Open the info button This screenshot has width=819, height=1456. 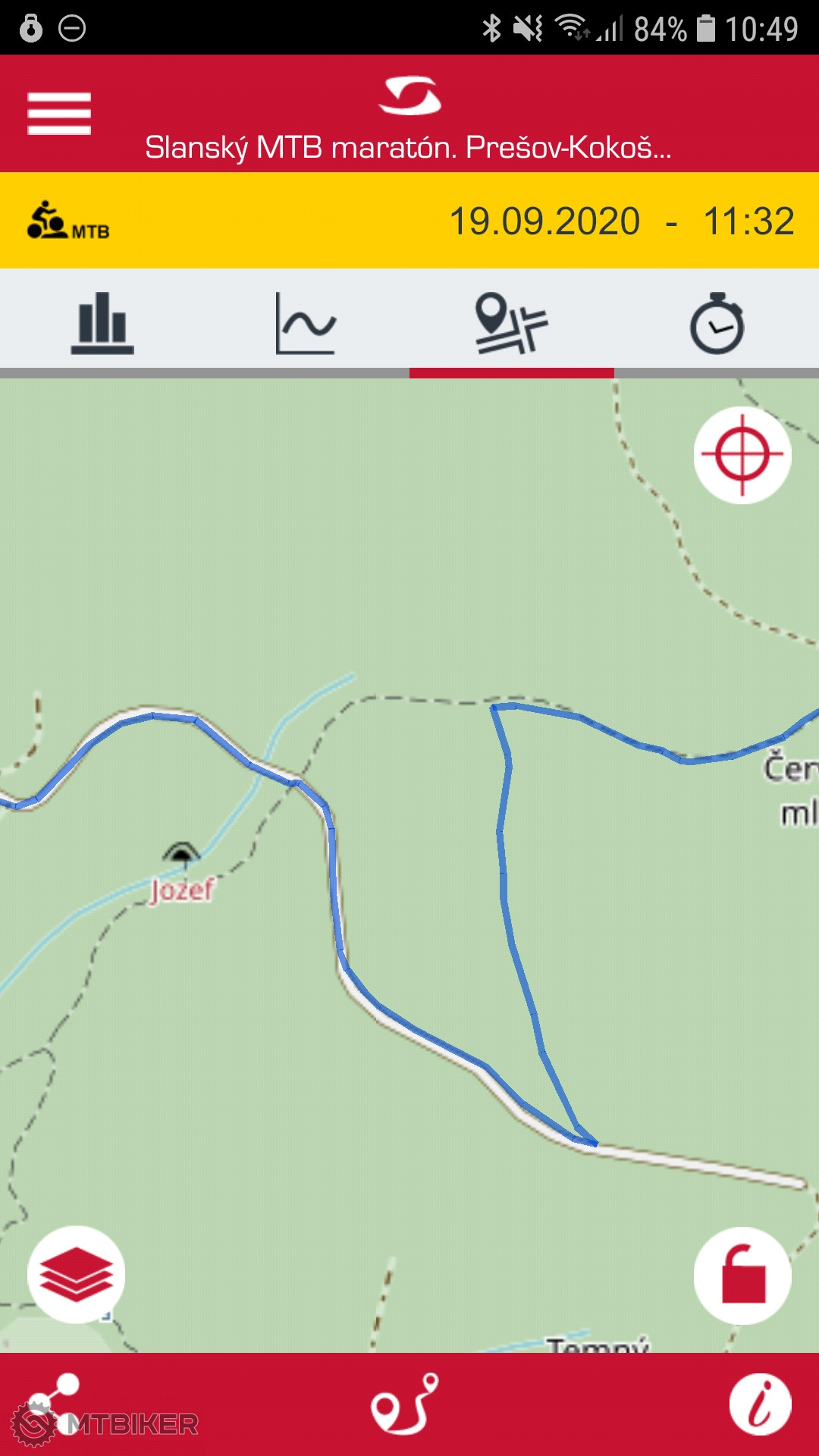coord(760,1404)
